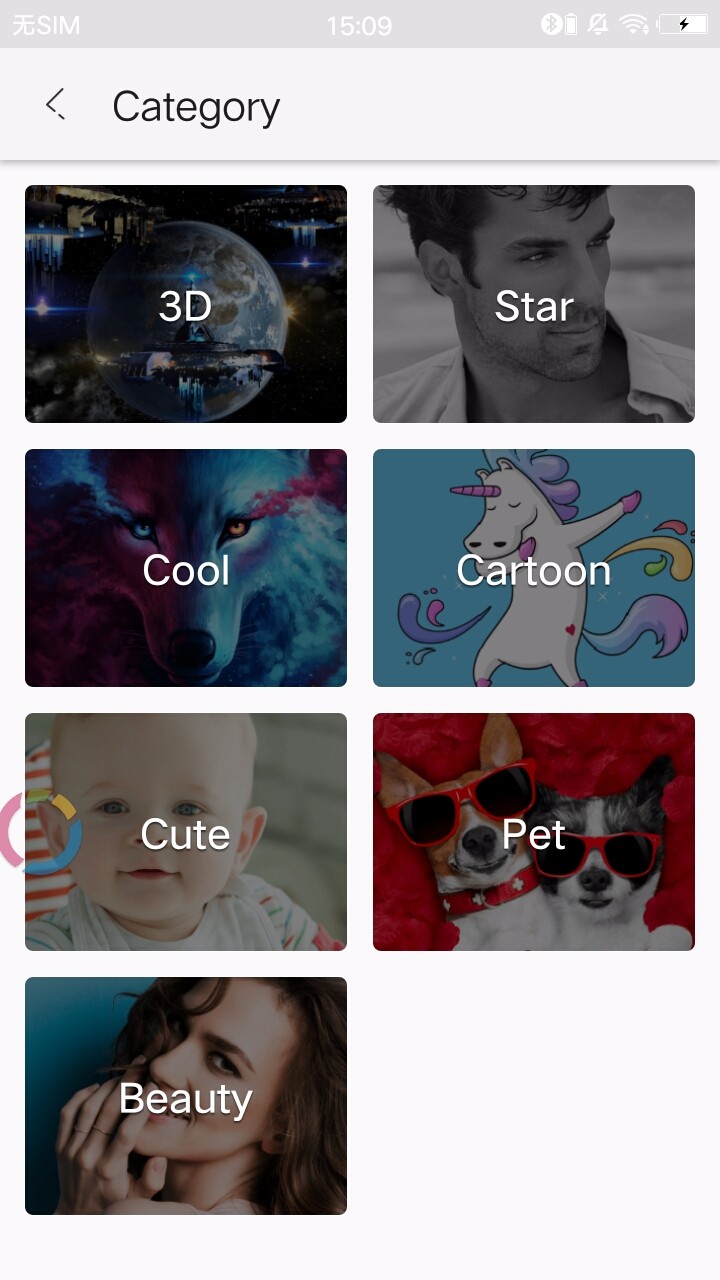Viewport: 720px width, 1280px height.
Task: Select the Cool category tile
Action: (186, 568)
